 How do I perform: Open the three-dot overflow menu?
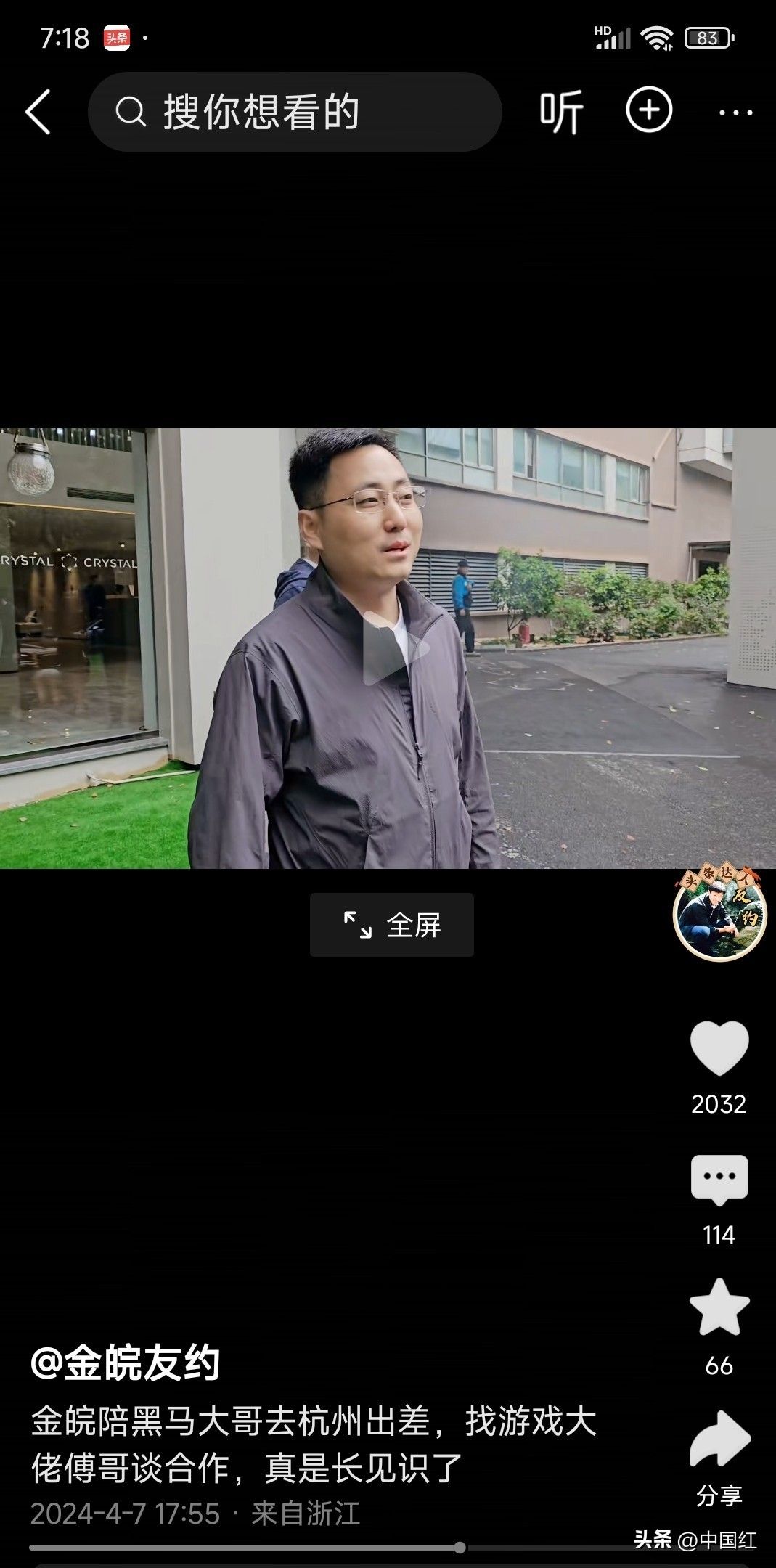click(x=735, y=113)
